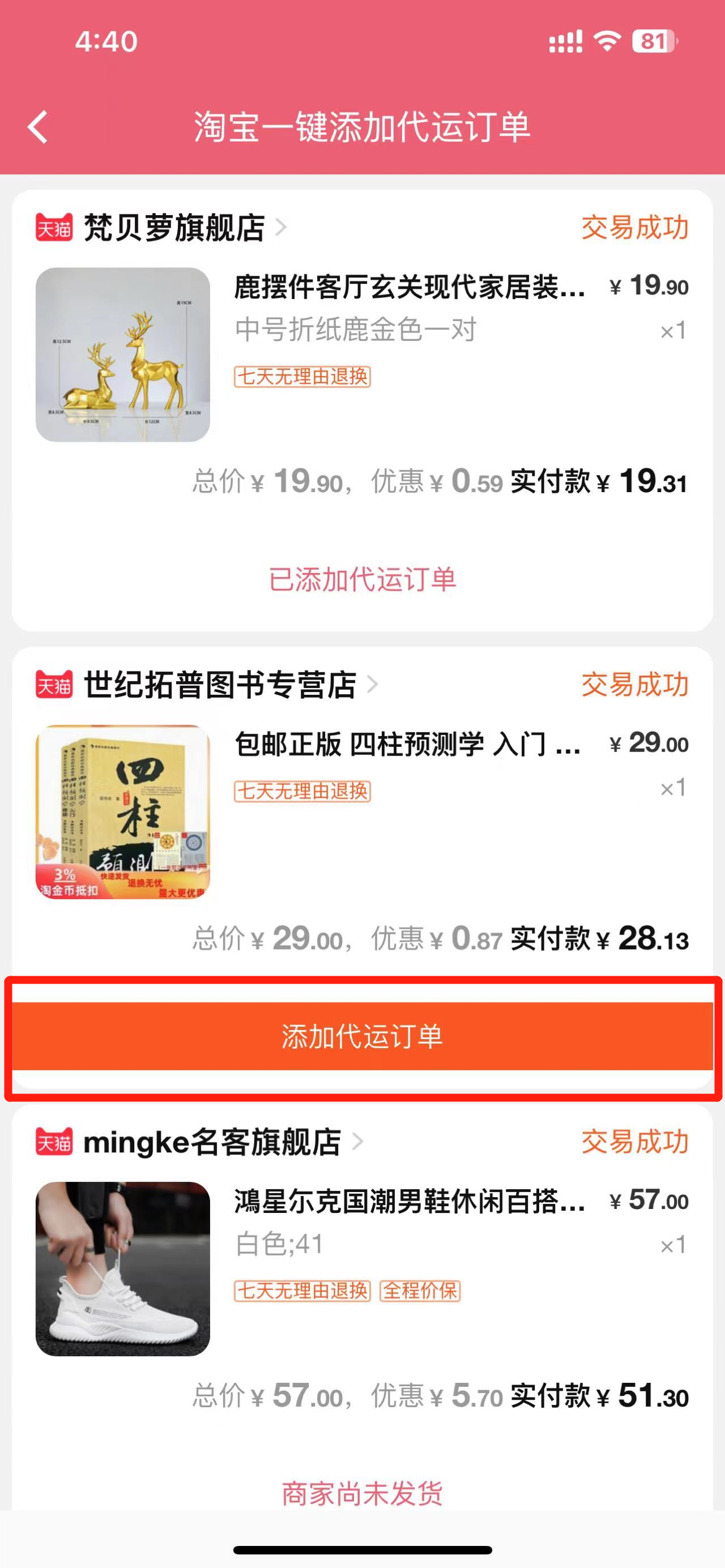Open the gold deer ornament product
Viewport: 725px width, 1568px height.
pos(123,355)
